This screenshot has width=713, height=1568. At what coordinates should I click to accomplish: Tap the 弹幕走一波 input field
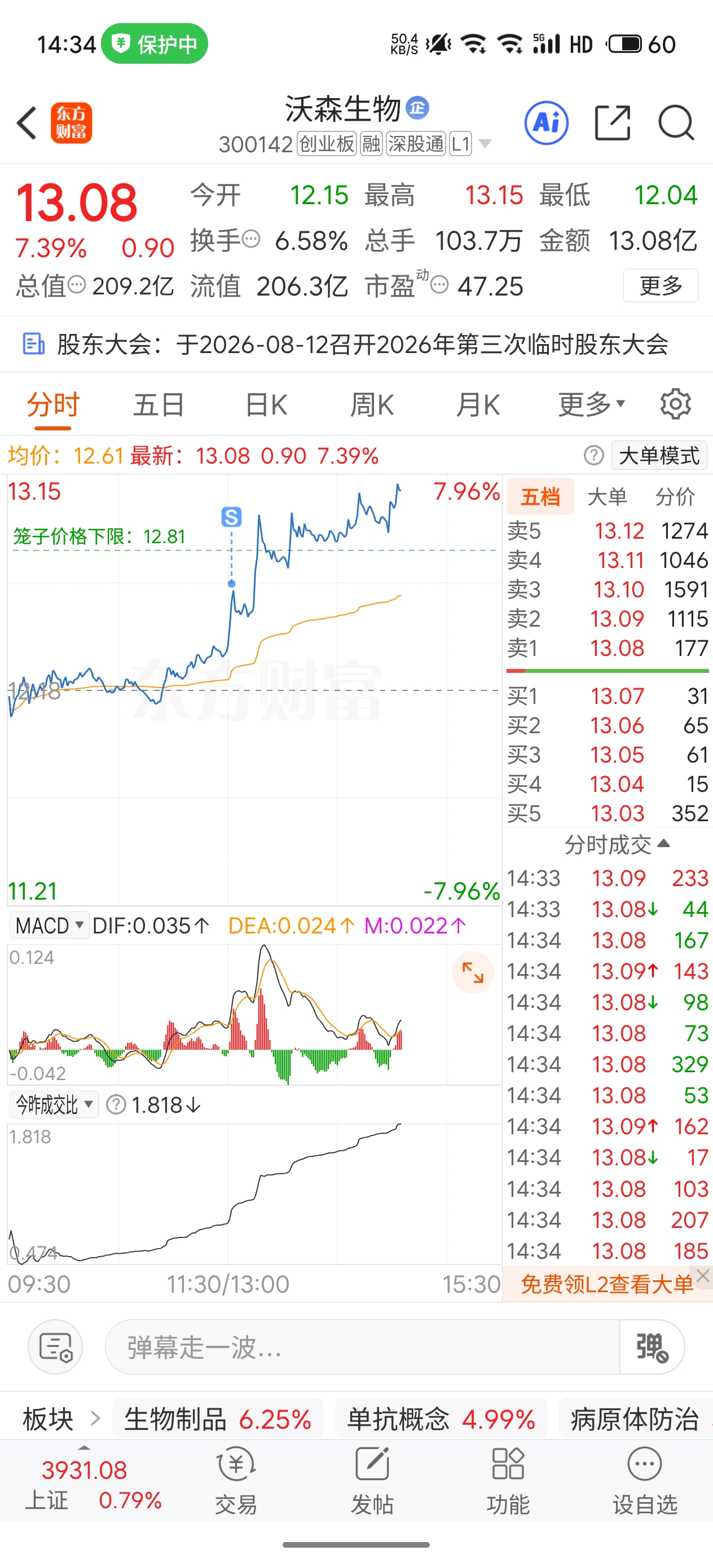[x=362, y=1346]
